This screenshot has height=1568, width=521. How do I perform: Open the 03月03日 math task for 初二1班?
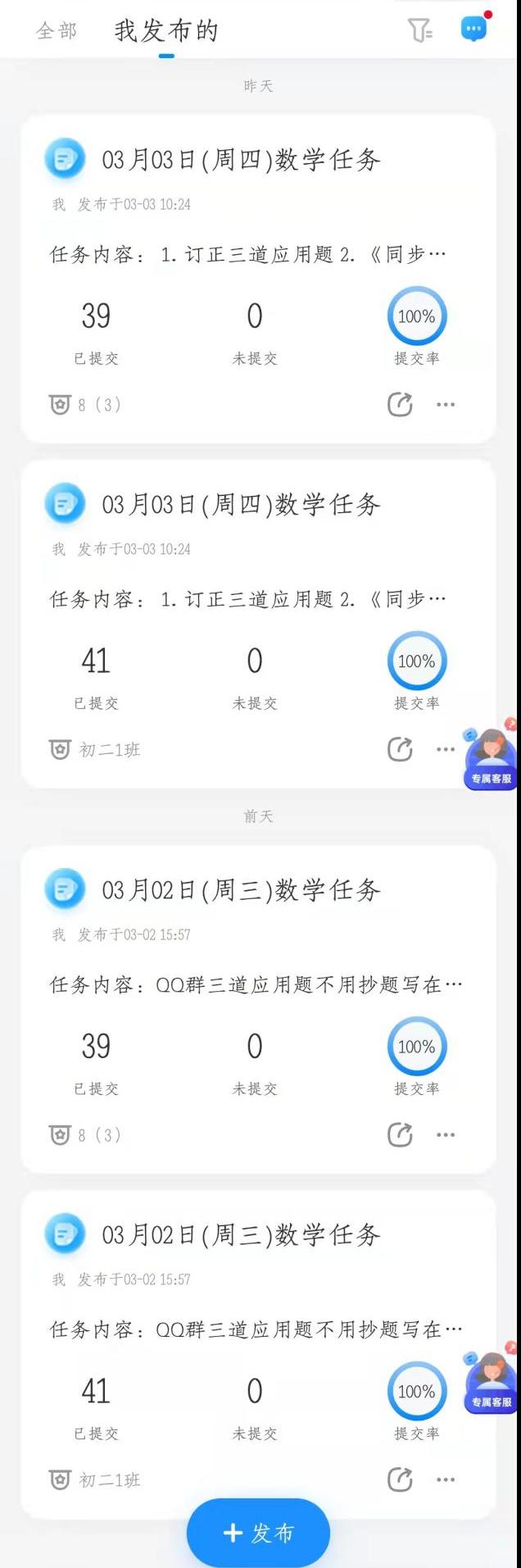(241, 505)
